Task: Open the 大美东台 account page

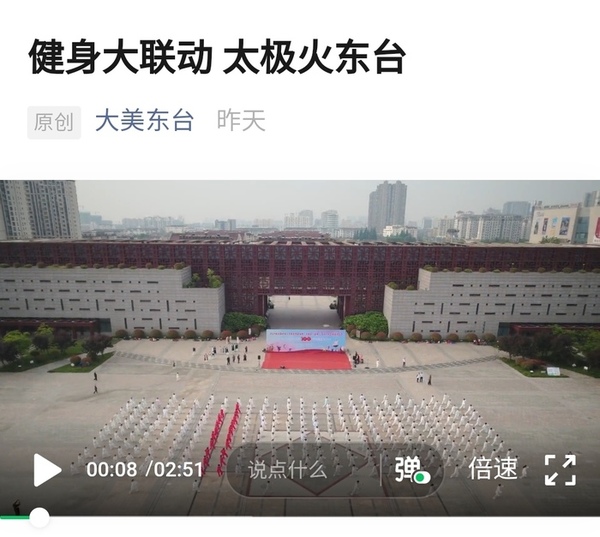Action: click(144, 122)
